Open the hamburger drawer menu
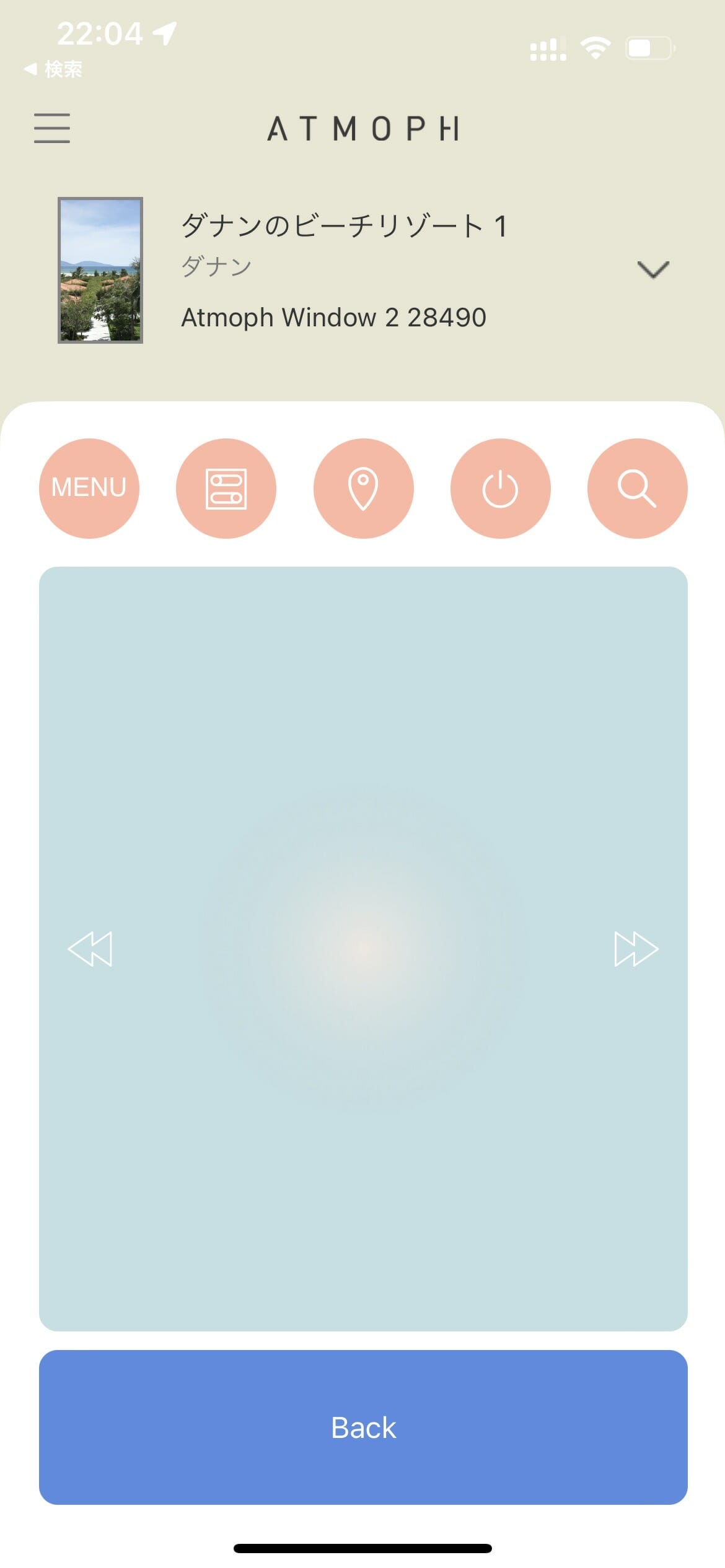The image size is (725, 1568). pos(52,128)
